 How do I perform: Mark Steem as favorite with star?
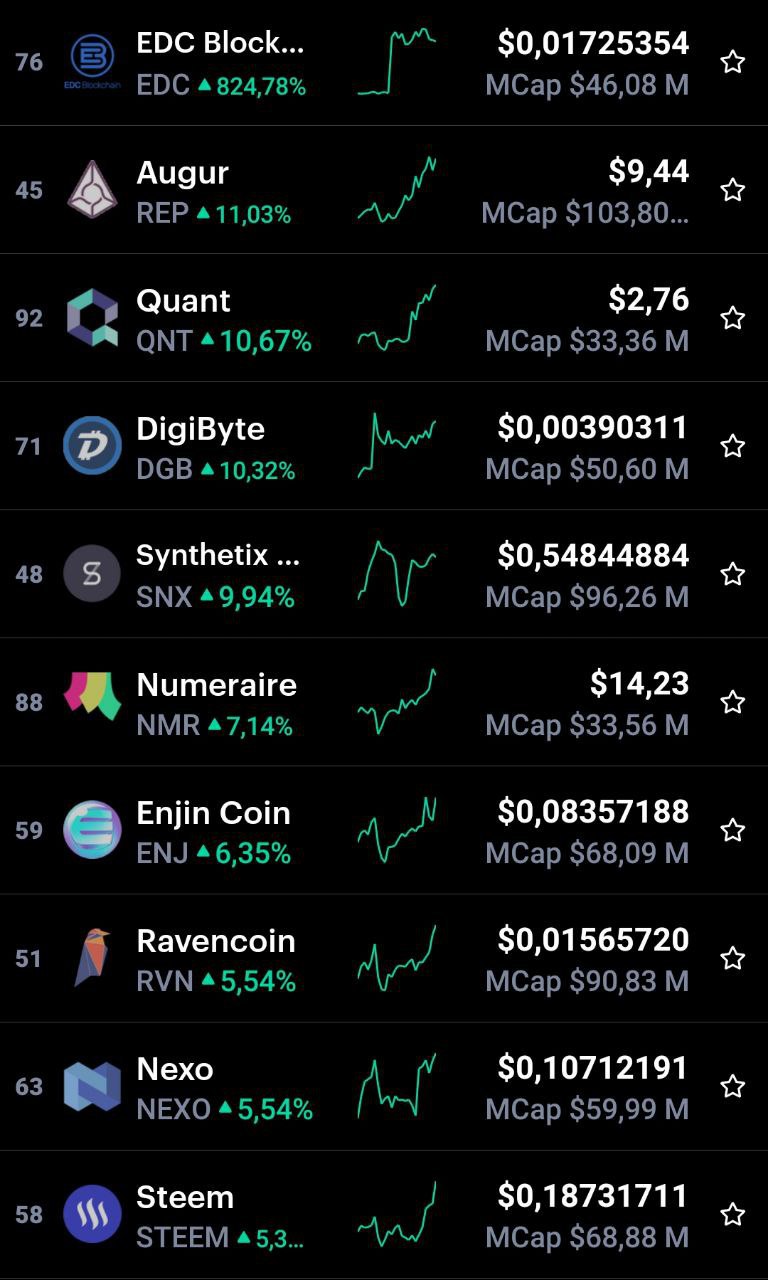coord(733,1214)
